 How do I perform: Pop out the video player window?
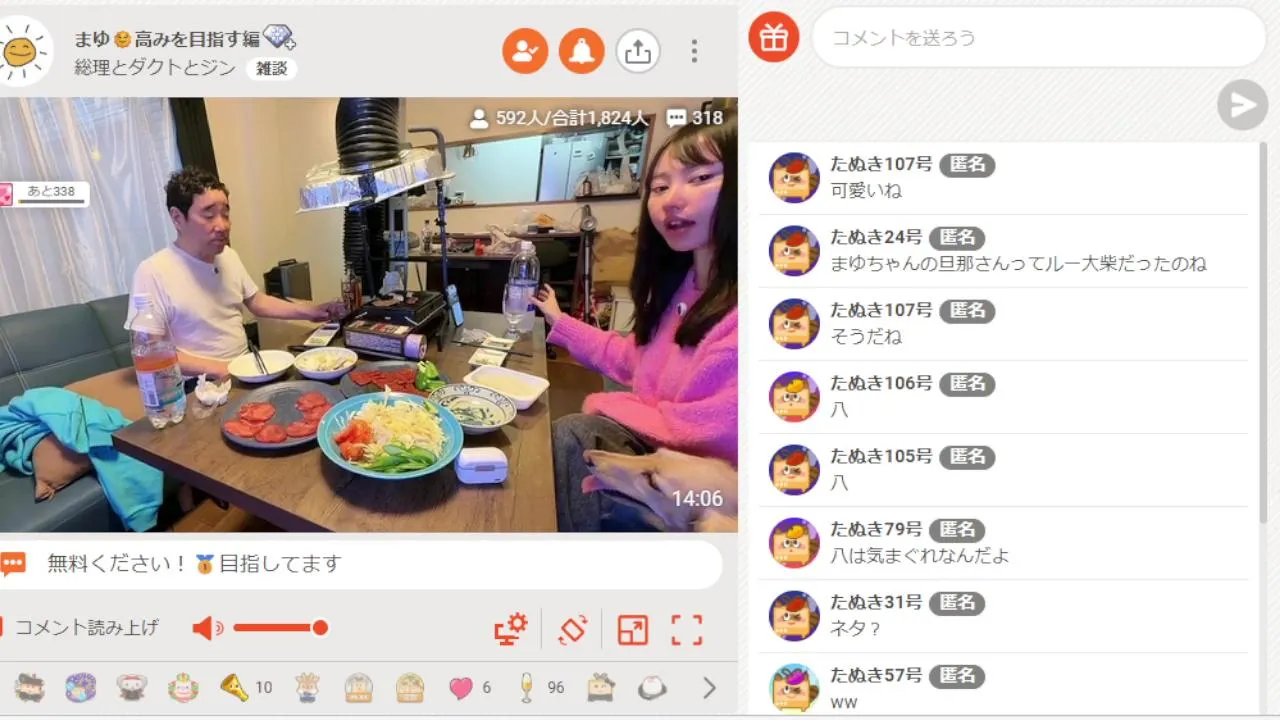coord(632,629)
